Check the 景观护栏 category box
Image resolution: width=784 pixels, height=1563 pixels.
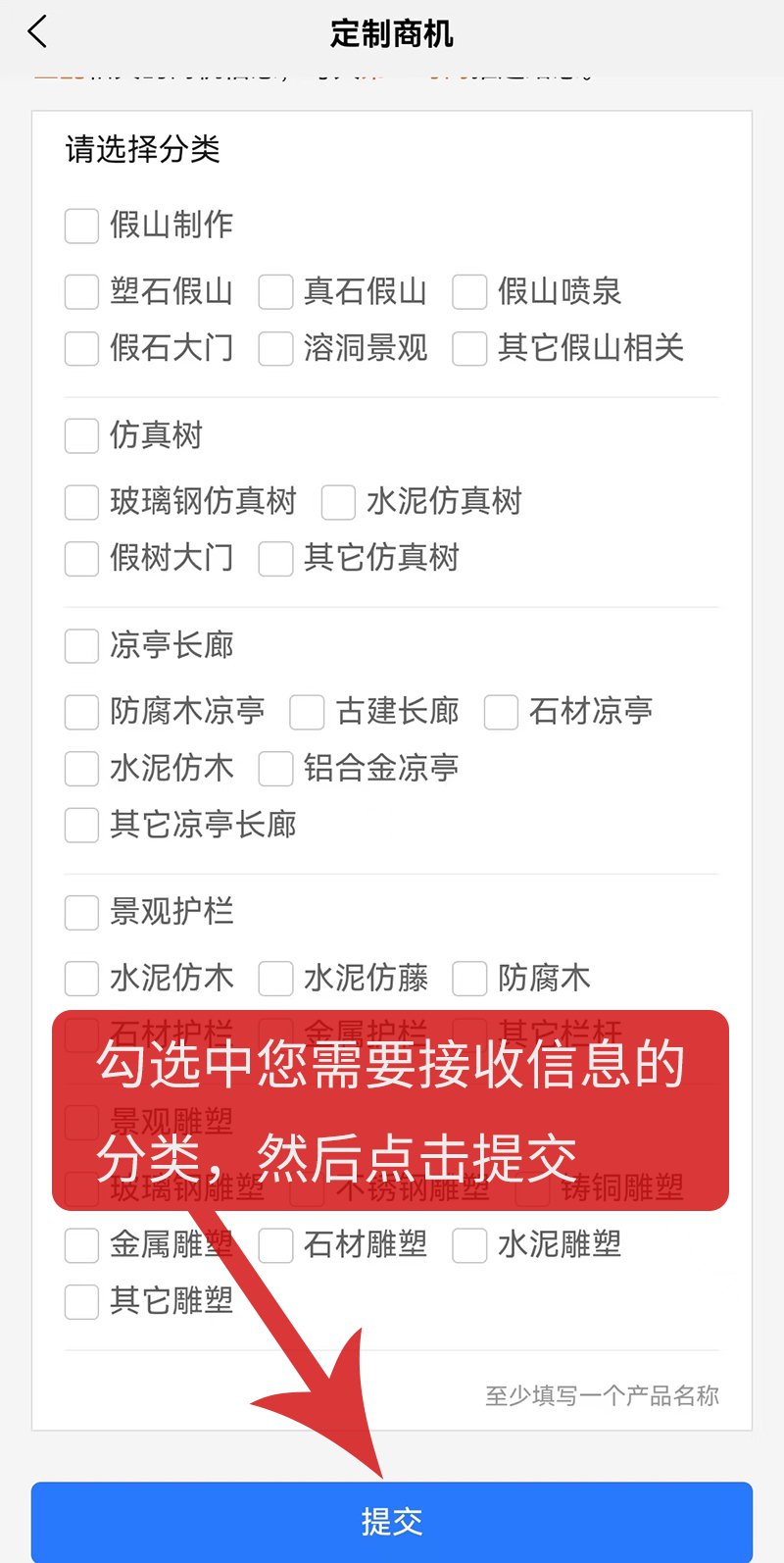(x=81, y=913)
